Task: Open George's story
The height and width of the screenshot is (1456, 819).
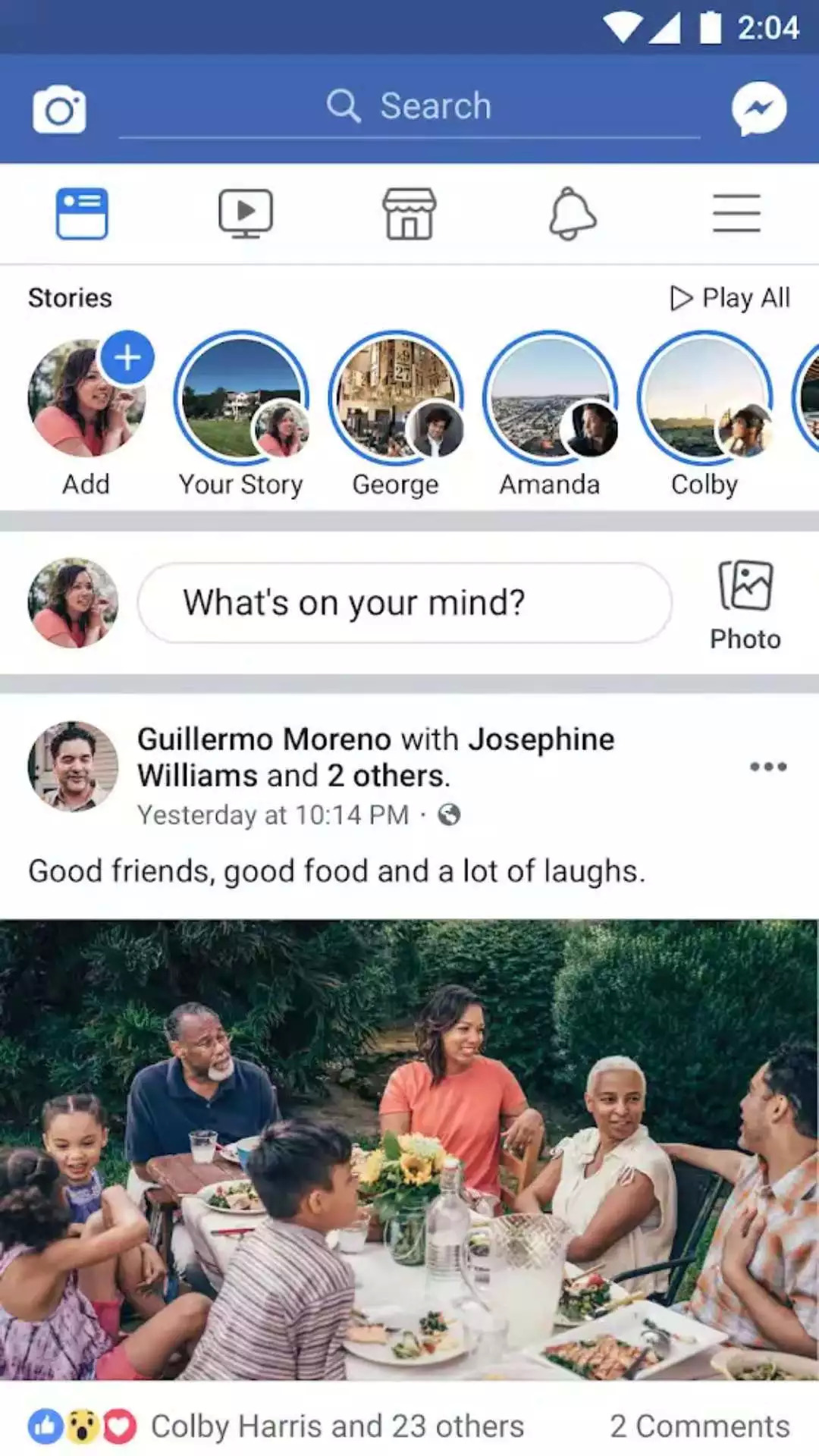Action: [396, 398]
